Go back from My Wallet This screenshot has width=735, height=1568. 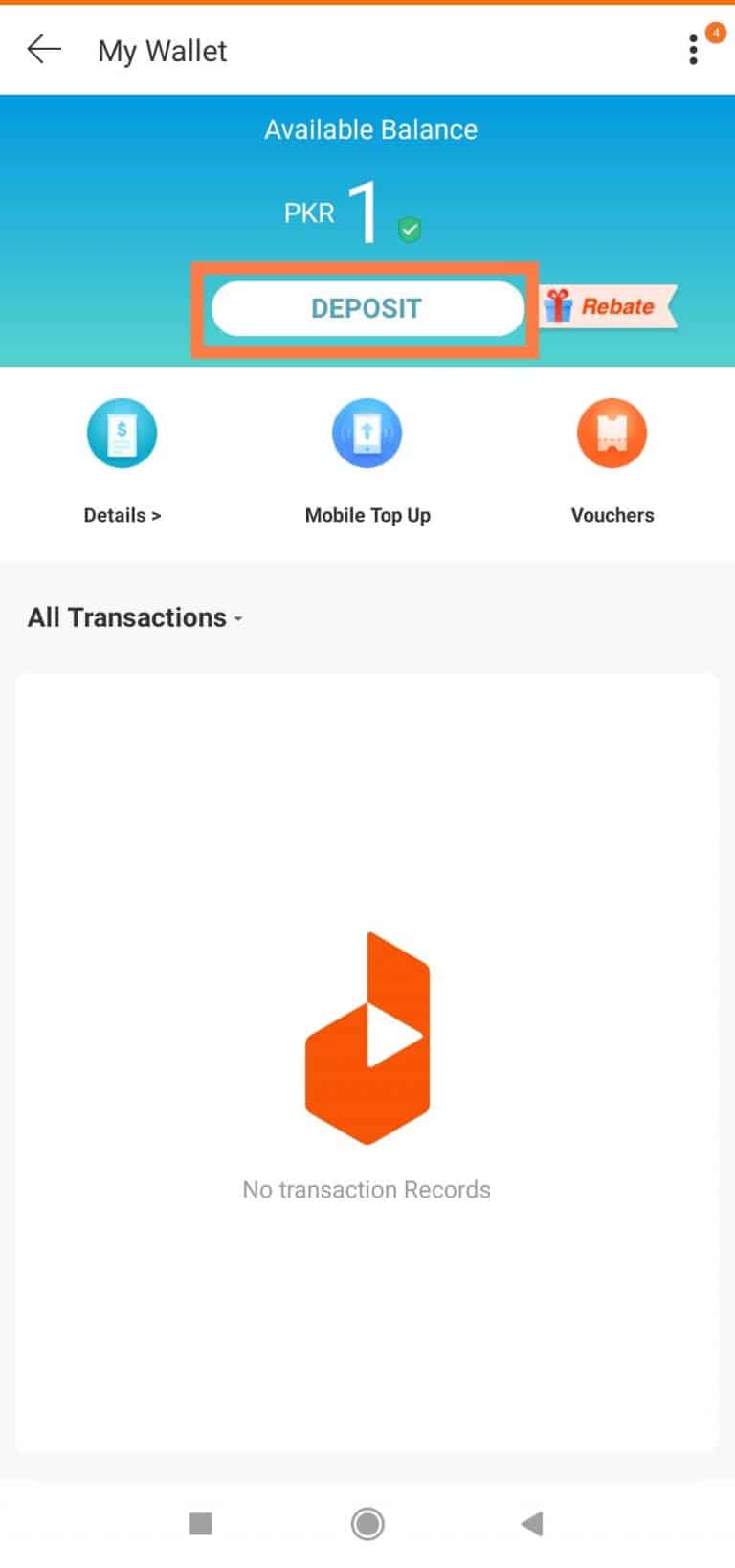(x=44, y=50)
